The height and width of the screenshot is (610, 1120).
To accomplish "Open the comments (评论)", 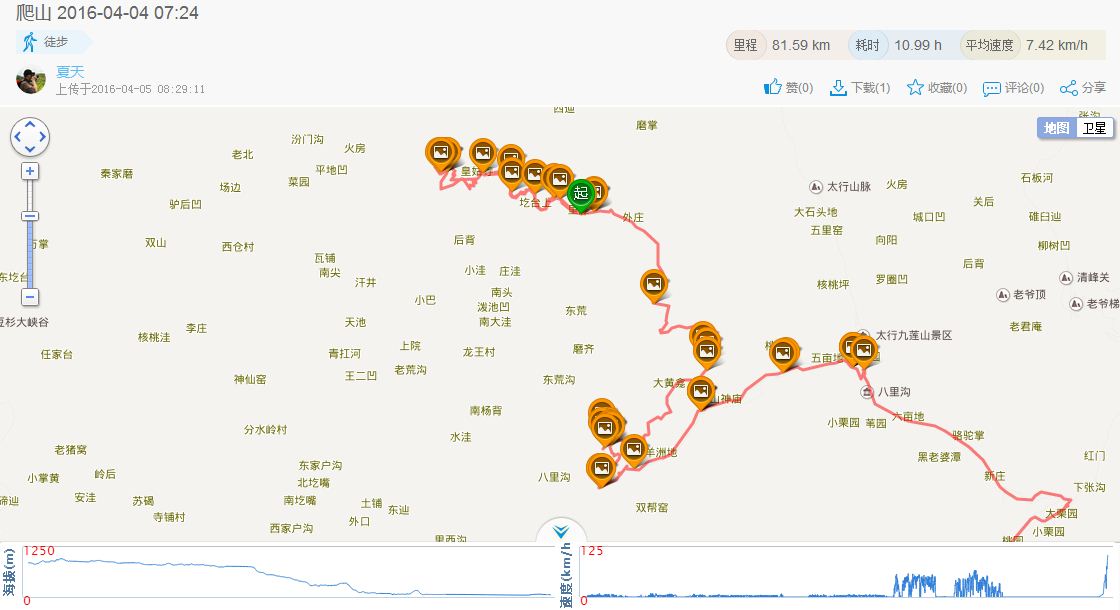I will click(x=1013, y=88).
